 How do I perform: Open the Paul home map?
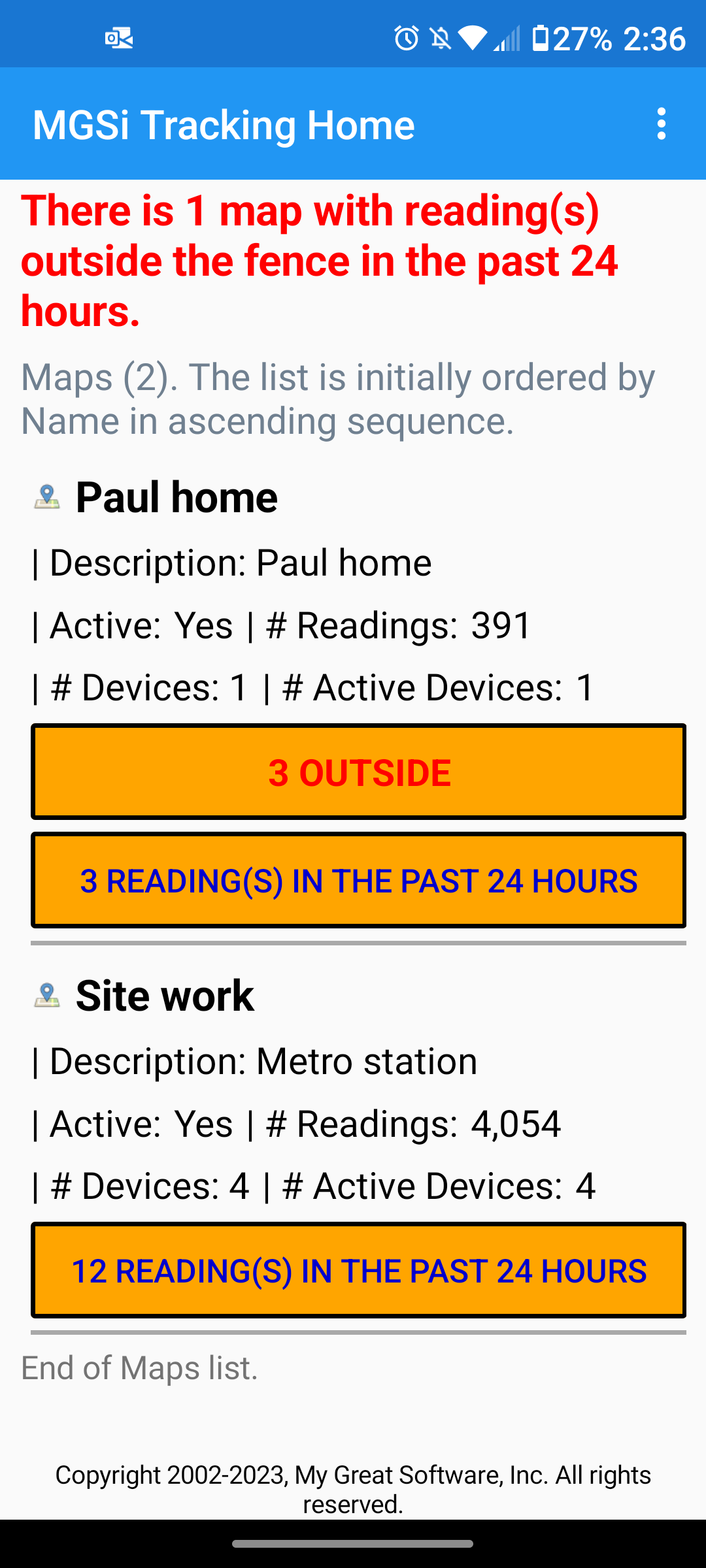tap(176, 497)
